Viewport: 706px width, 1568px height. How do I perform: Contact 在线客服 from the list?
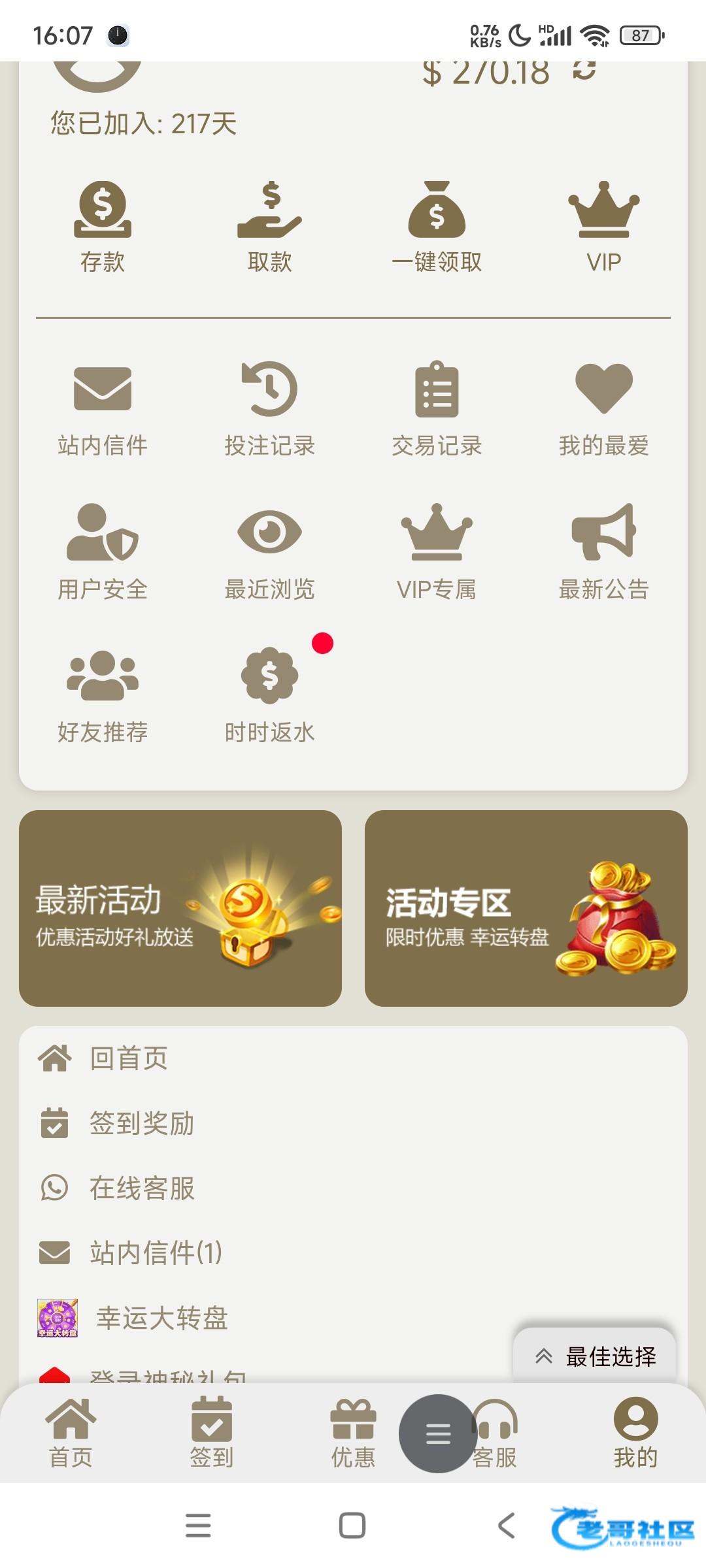pyautogui.click(x=141, y=1188)
